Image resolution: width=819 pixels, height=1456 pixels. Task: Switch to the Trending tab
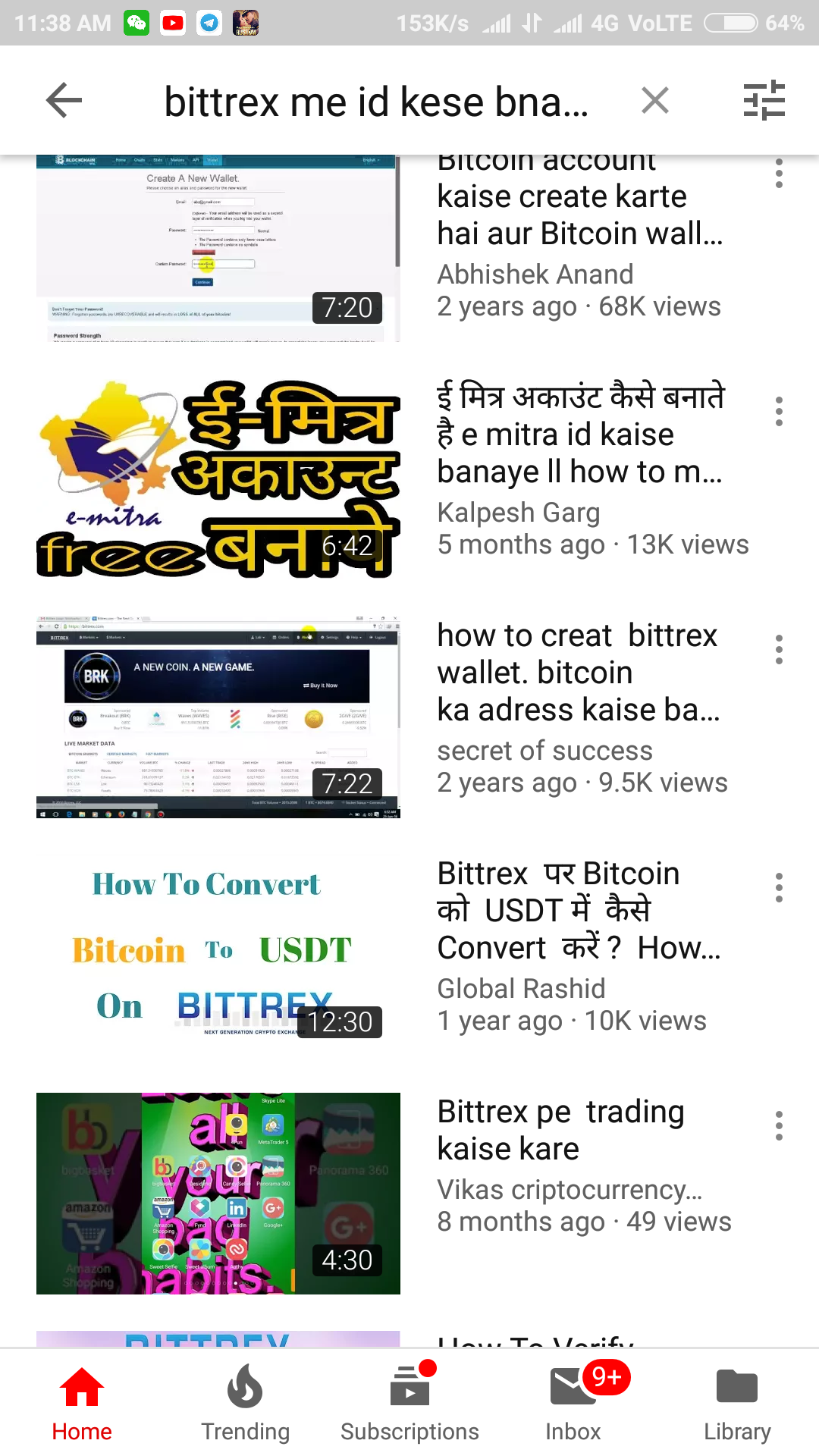(245, 1403)
